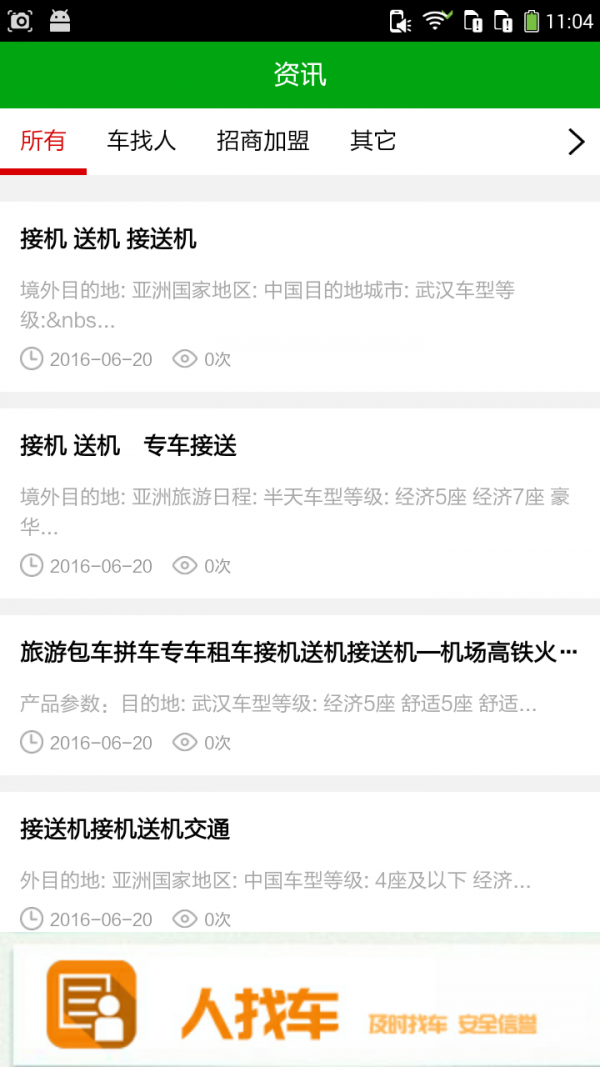
Task: Open the article 接送机接机送机交通
Action: coord(300,862)
